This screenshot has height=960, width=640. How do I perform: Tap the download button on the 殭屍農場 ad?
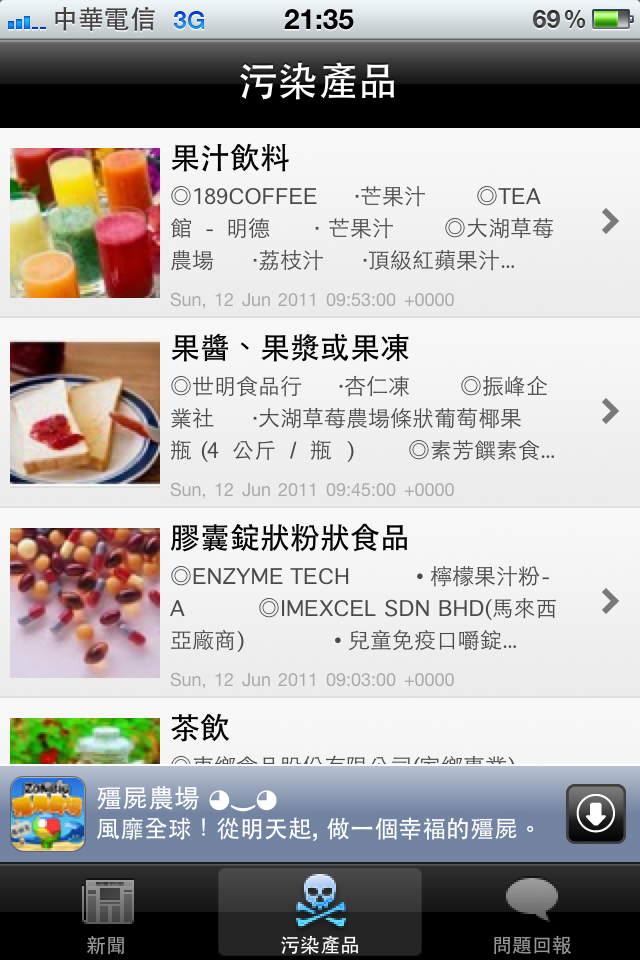pos(595,815)
